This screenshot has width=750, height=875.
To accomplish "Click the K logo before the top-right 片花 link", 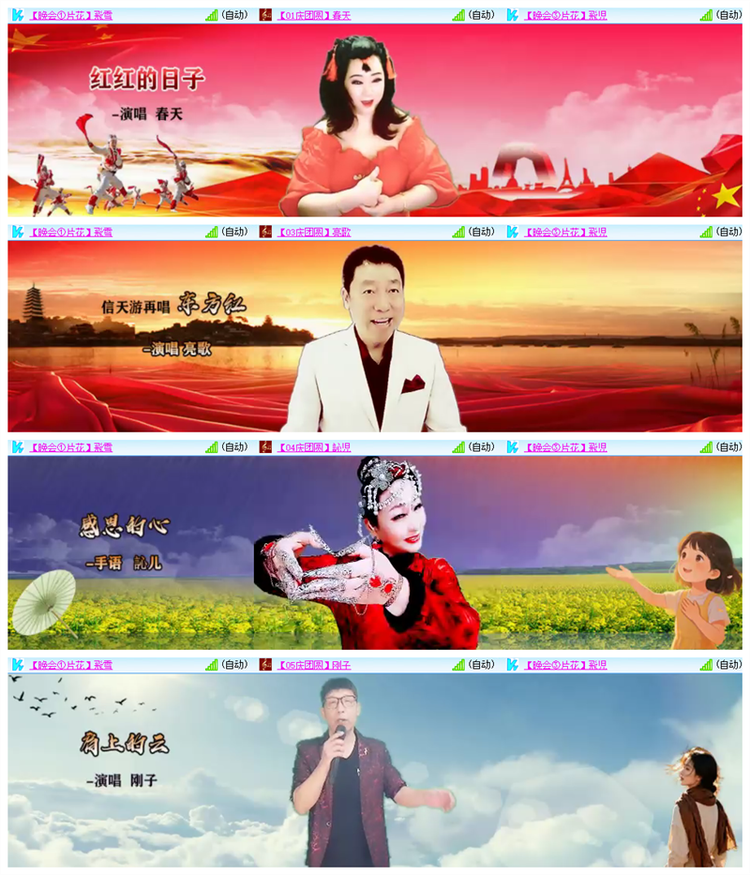I will point(511,13).
